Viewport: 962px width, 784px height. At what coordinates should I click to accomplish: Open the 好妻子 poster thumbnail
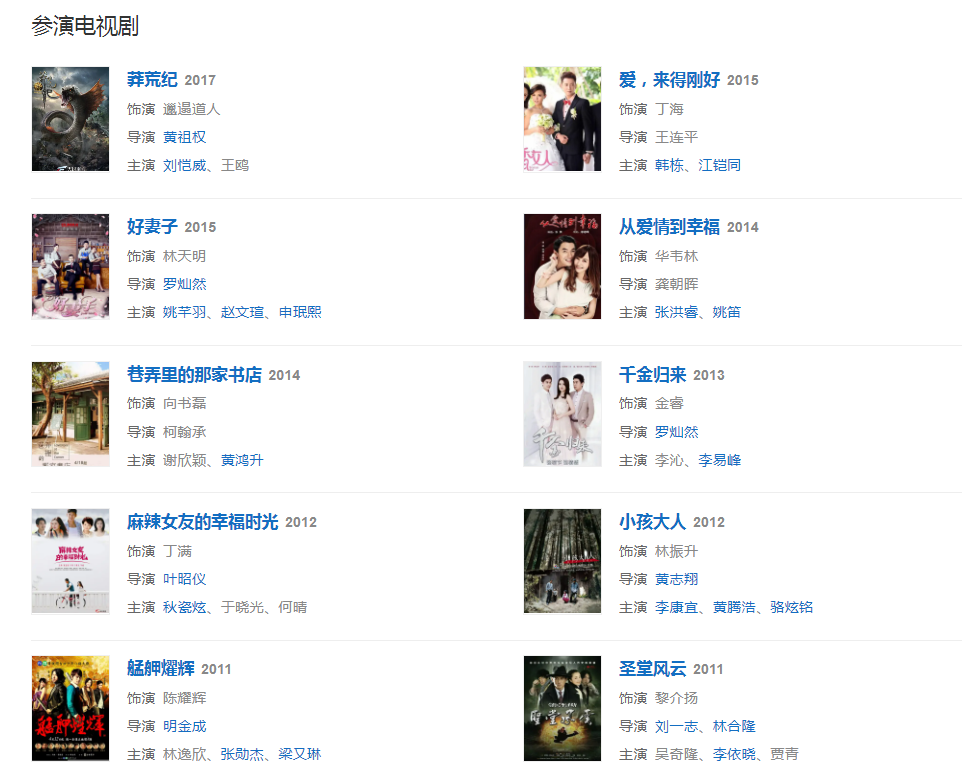[70, 266]
